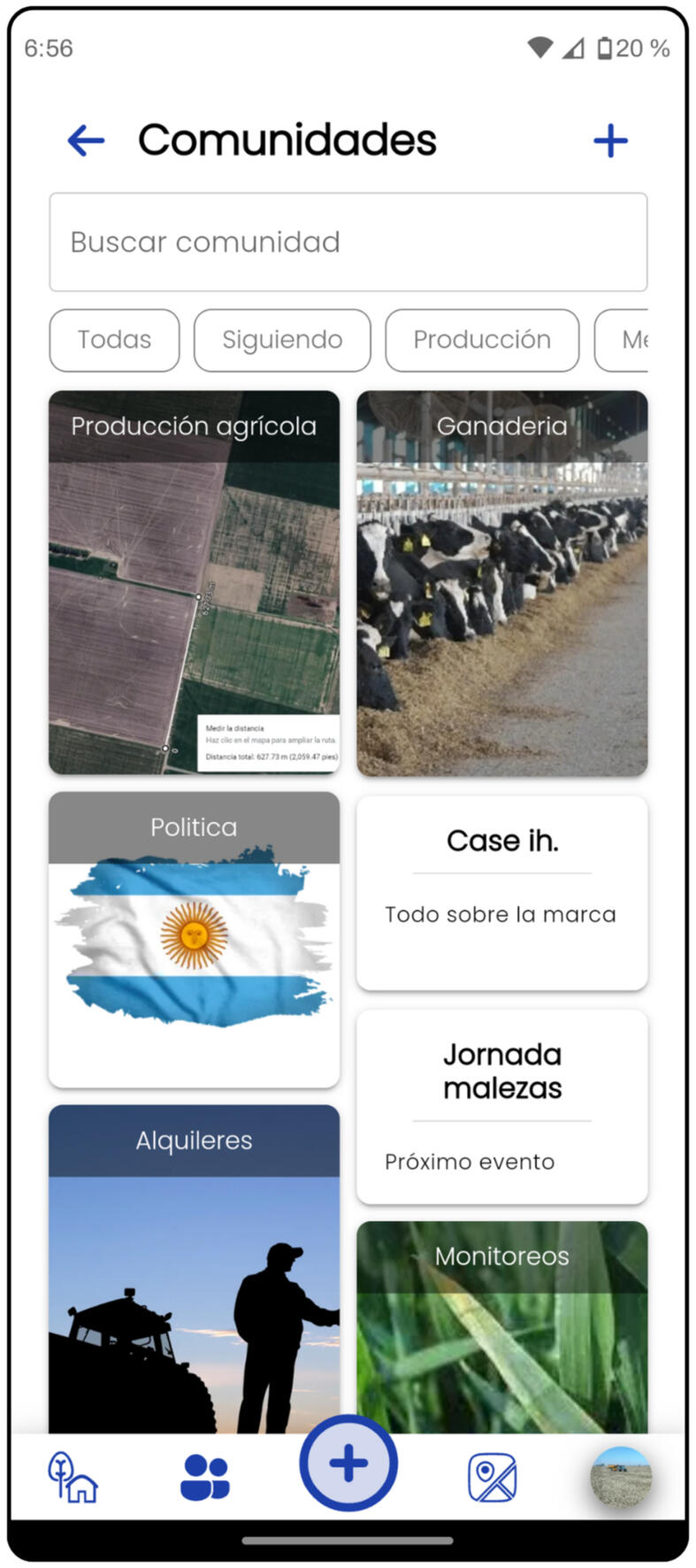Filter communities by Siguiendo
Screen dimensions: 696x1568
pos(282,340)
